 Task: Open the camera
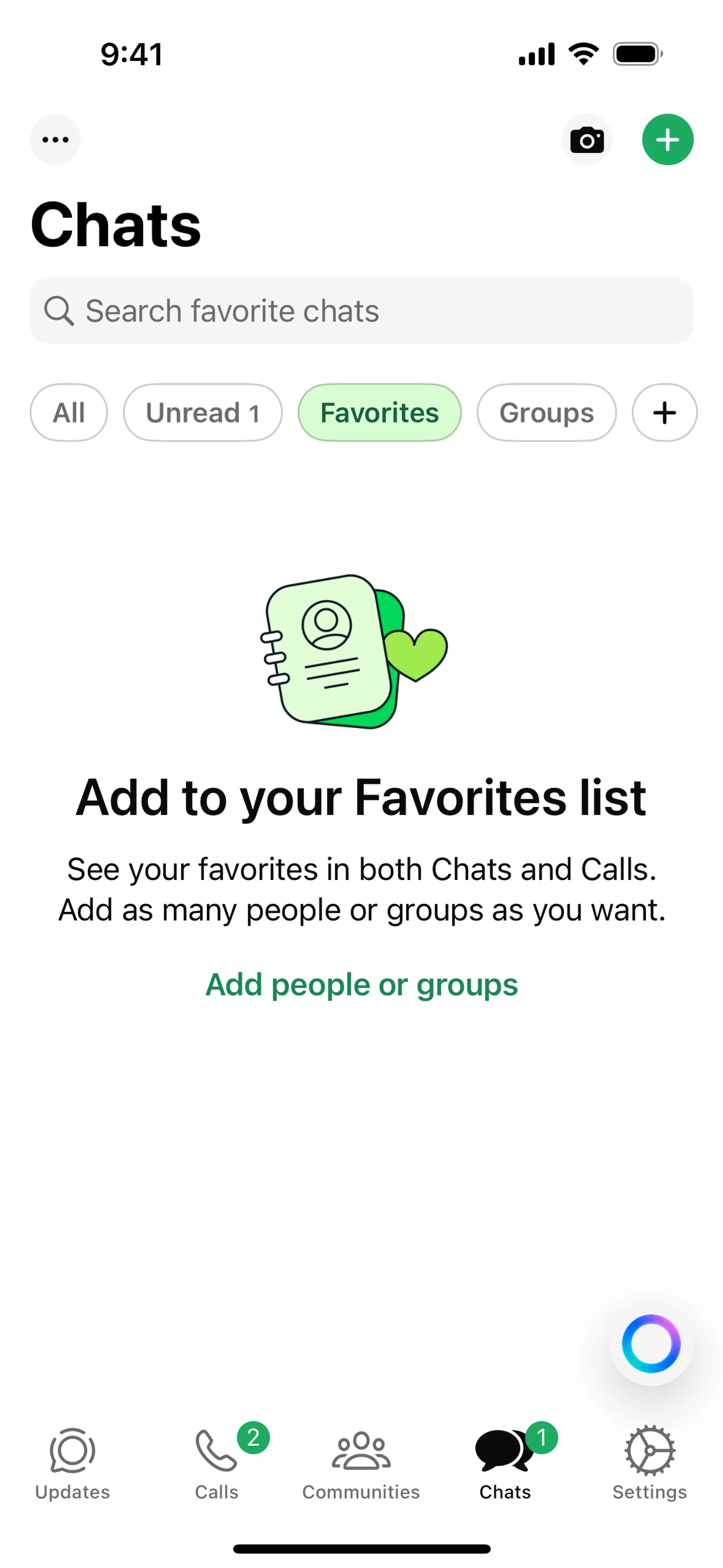(x=587, y=140)
